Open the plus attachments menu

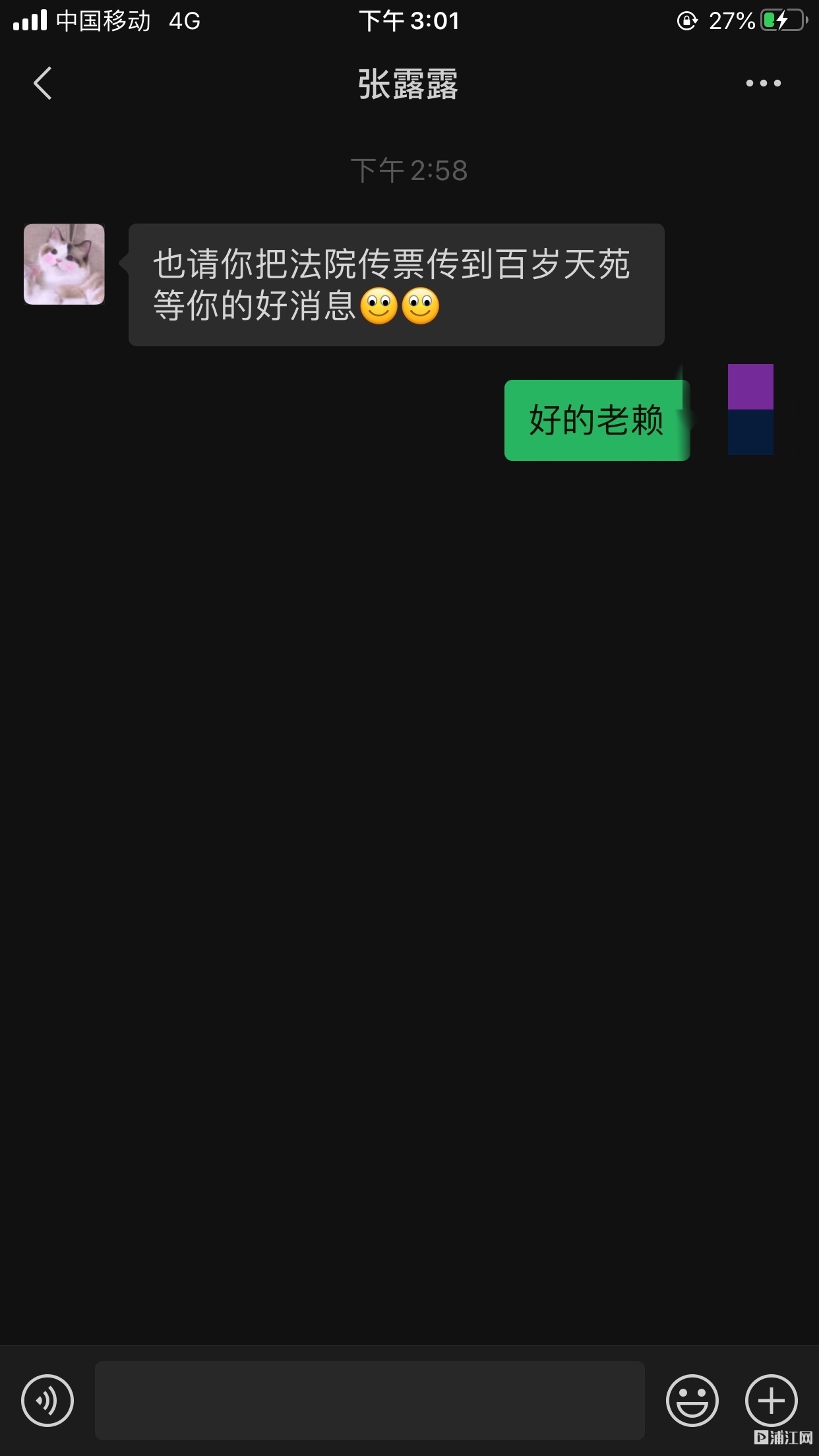pyautogui.click(x=771, y=1400)
